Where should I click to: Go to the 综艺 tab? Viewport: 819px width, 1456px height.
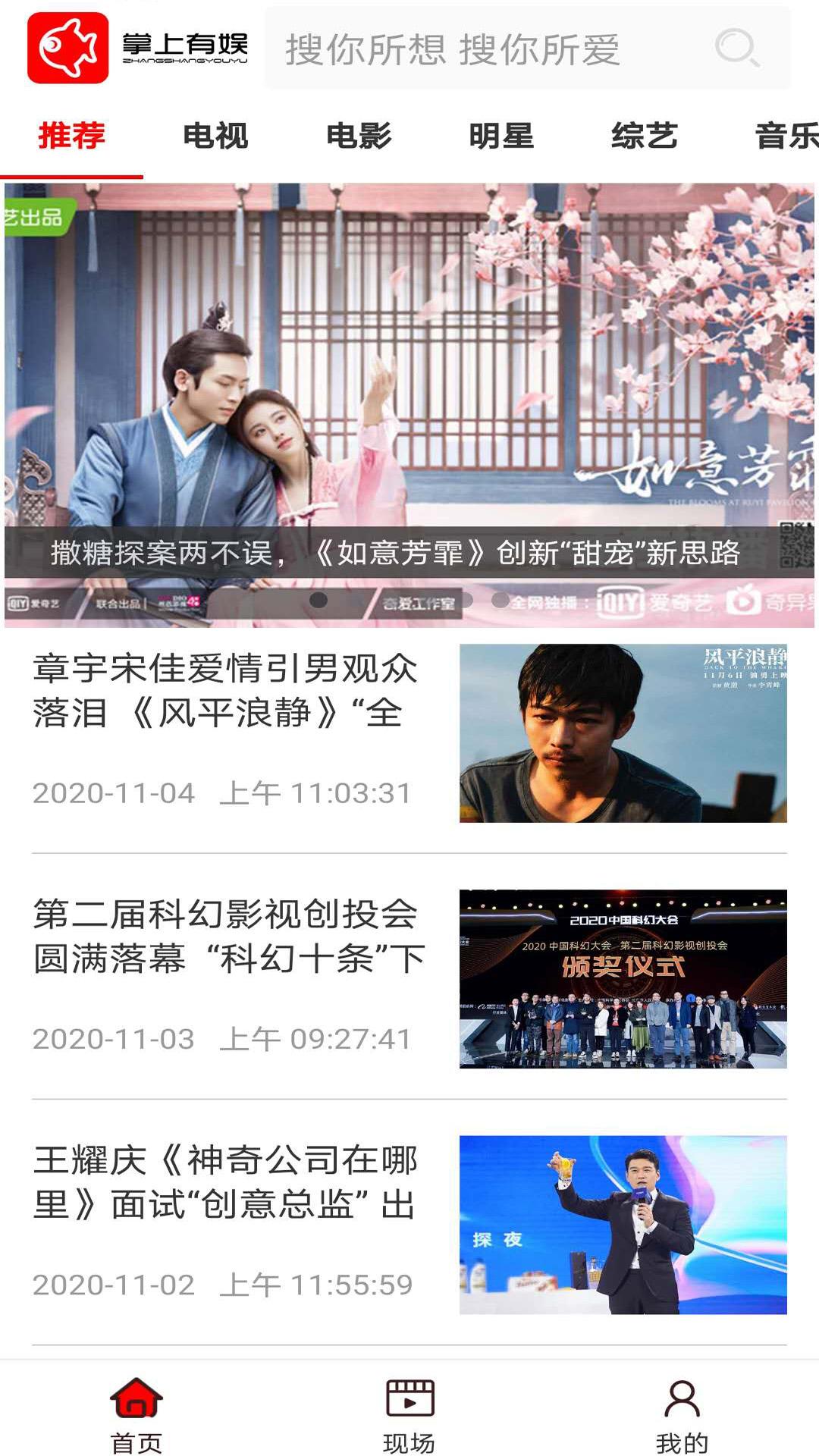click(645, 136)
